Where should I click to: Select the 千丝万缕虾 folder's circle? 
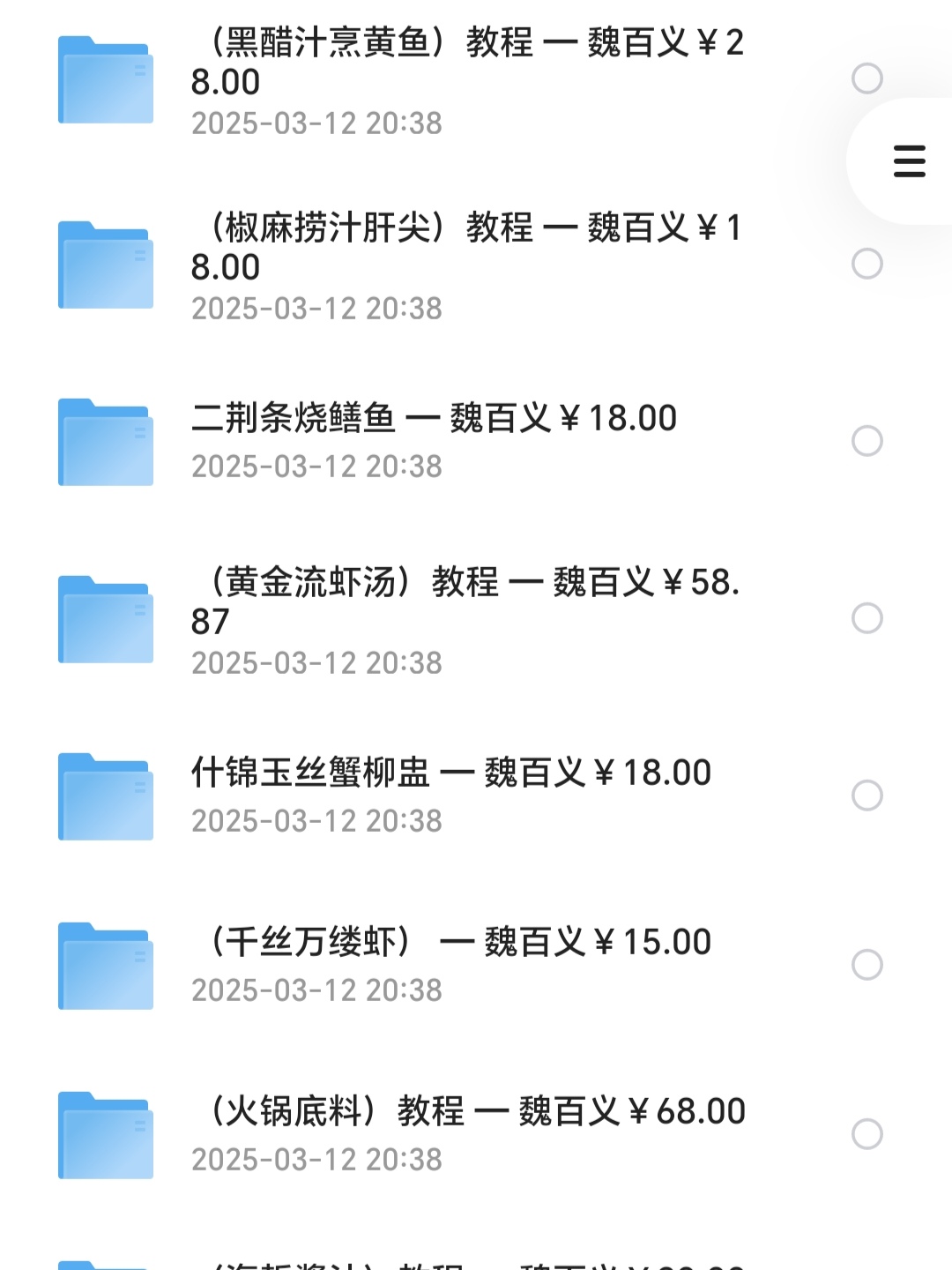pos(867,965)
